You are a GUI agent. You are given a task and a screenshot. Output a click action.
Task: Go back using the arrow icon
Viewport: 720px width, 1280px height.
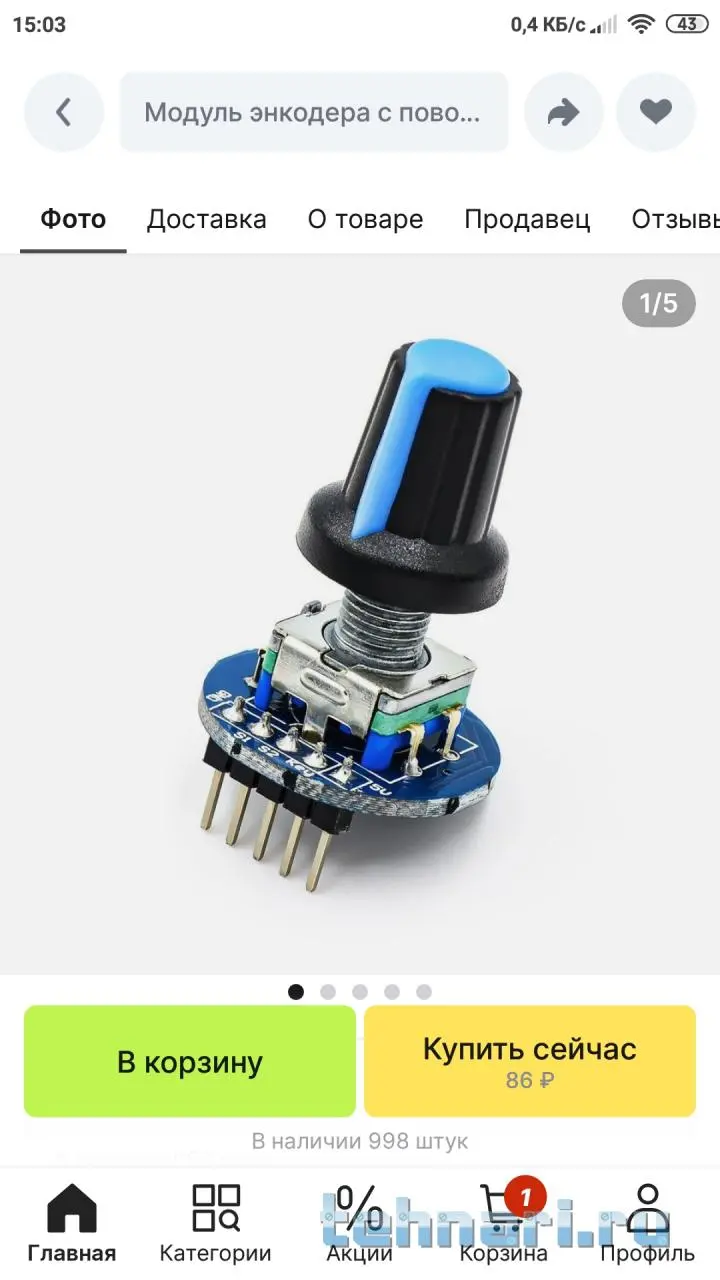(x=63, y=112)
